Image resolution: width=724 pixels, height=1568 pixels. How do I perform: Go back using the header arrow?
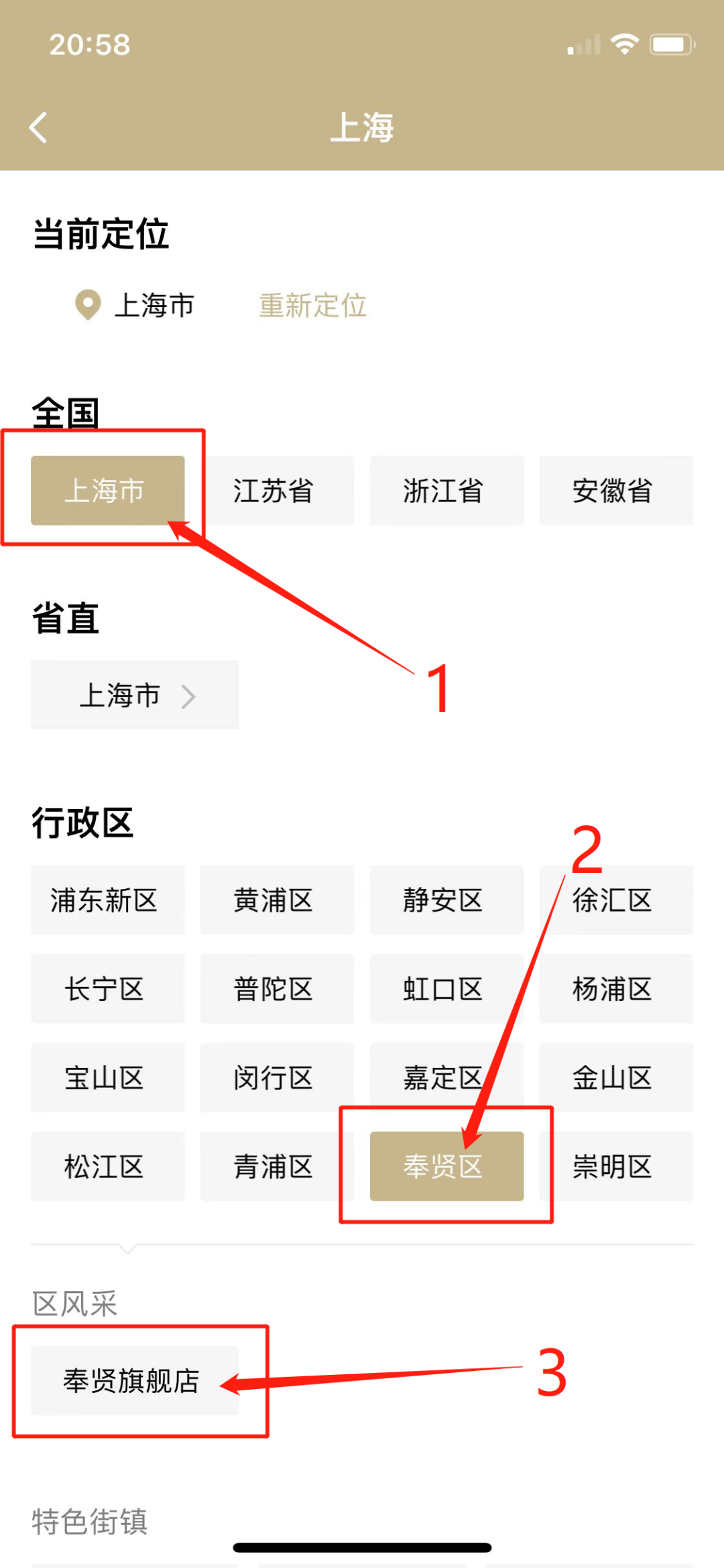(x=39, y=127)
